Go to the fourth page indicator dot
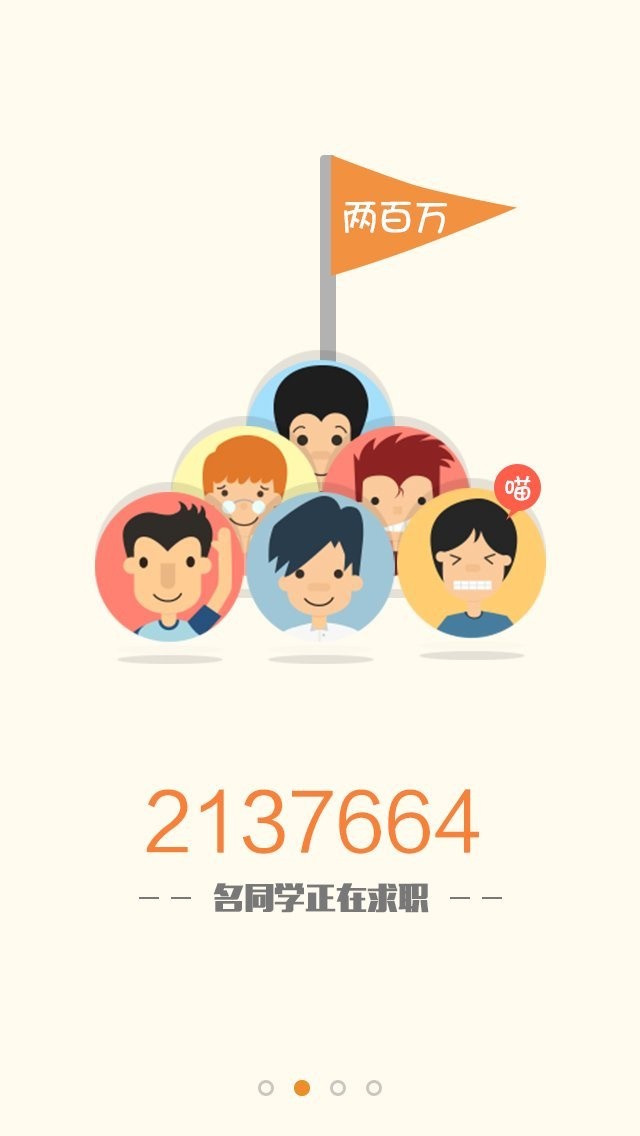This screenshot has width=640, height=1136. [x=374, y=1088]
